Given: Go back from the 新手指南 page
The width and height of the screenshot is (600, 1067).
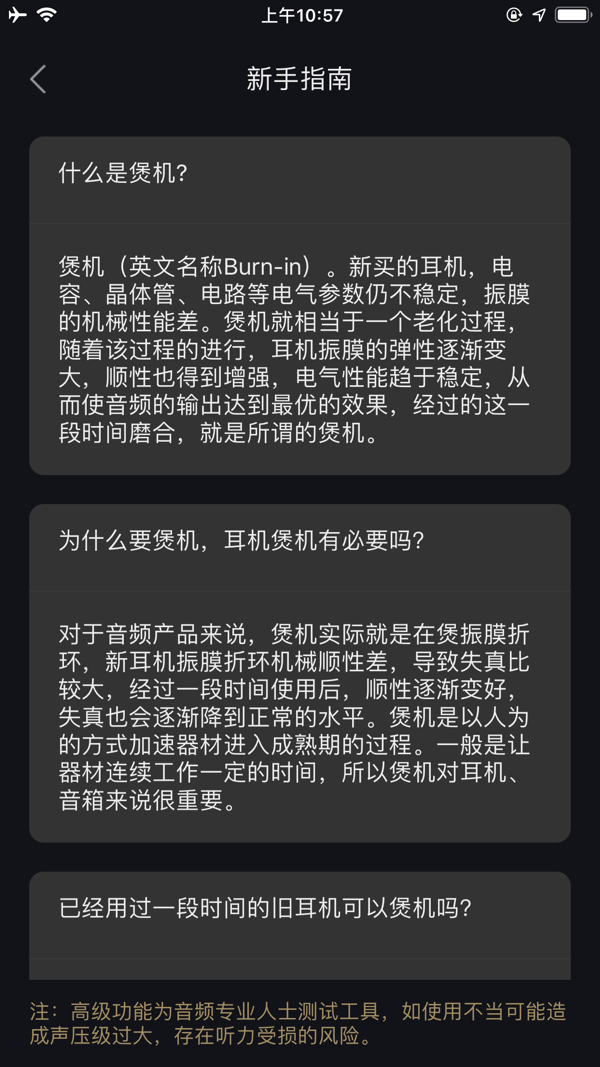Looking at the screenshot, I should pos(38,79).
